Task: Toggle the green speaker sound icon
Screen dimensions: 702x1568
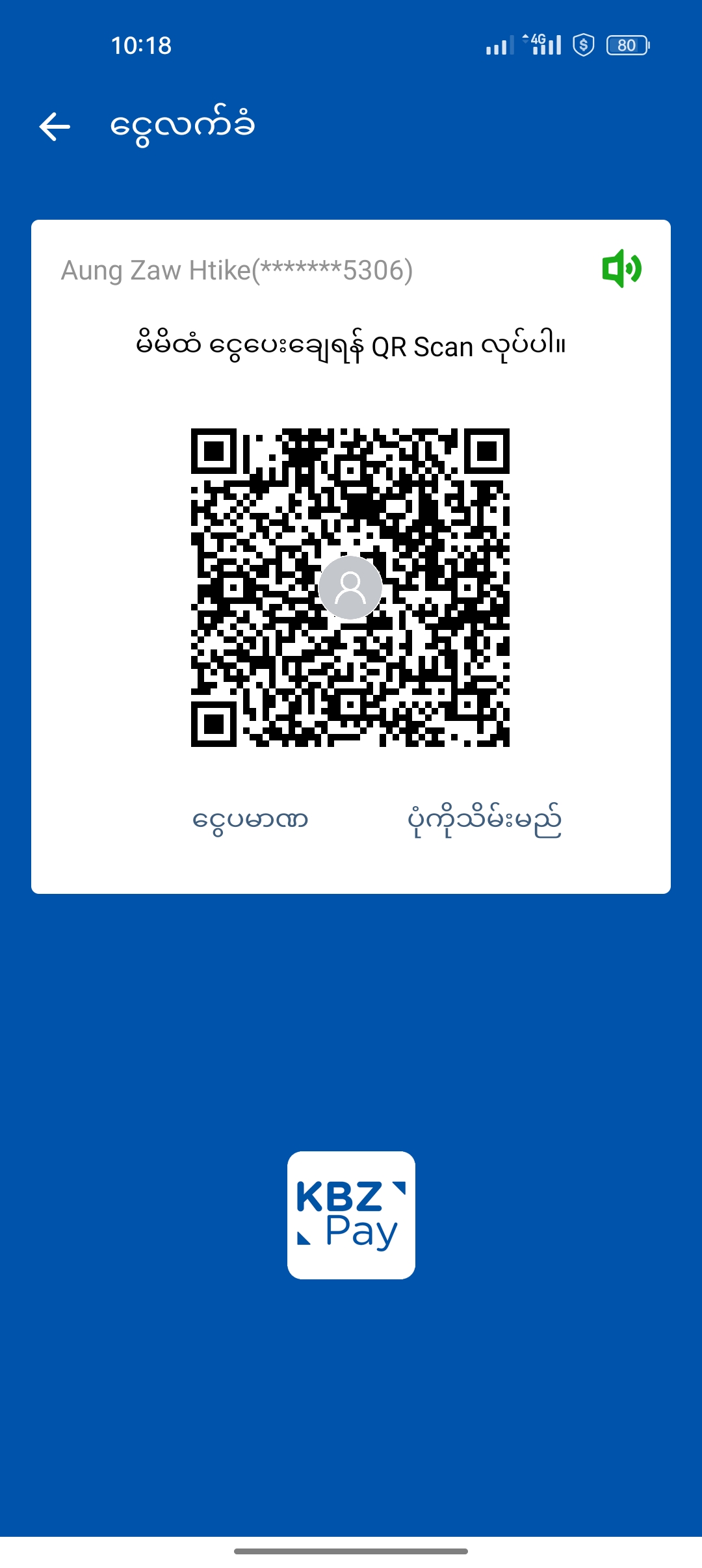Action: click(621, 268)
